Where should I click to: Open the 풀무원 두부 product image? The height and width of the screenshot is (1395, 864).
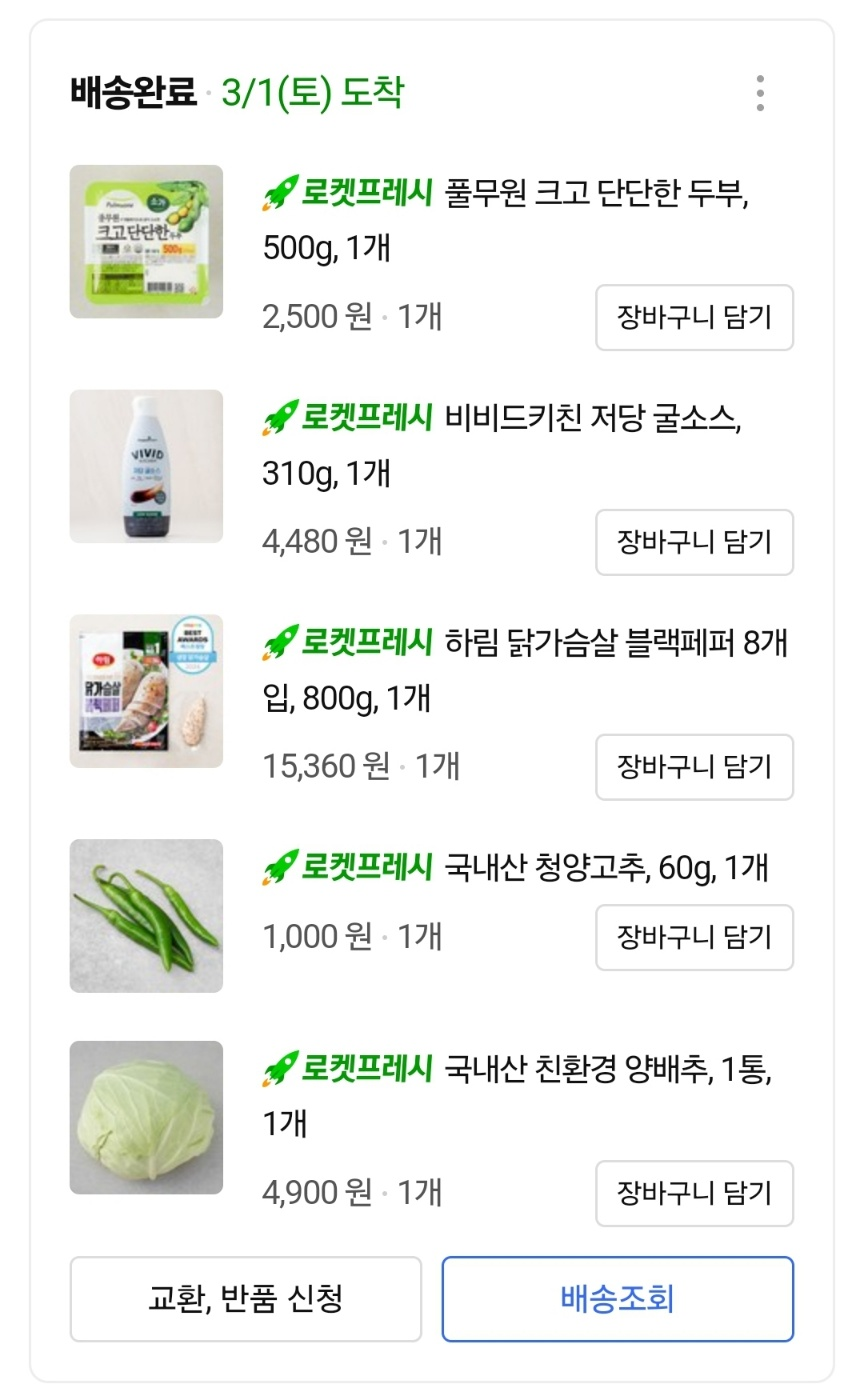click(146, 242)
